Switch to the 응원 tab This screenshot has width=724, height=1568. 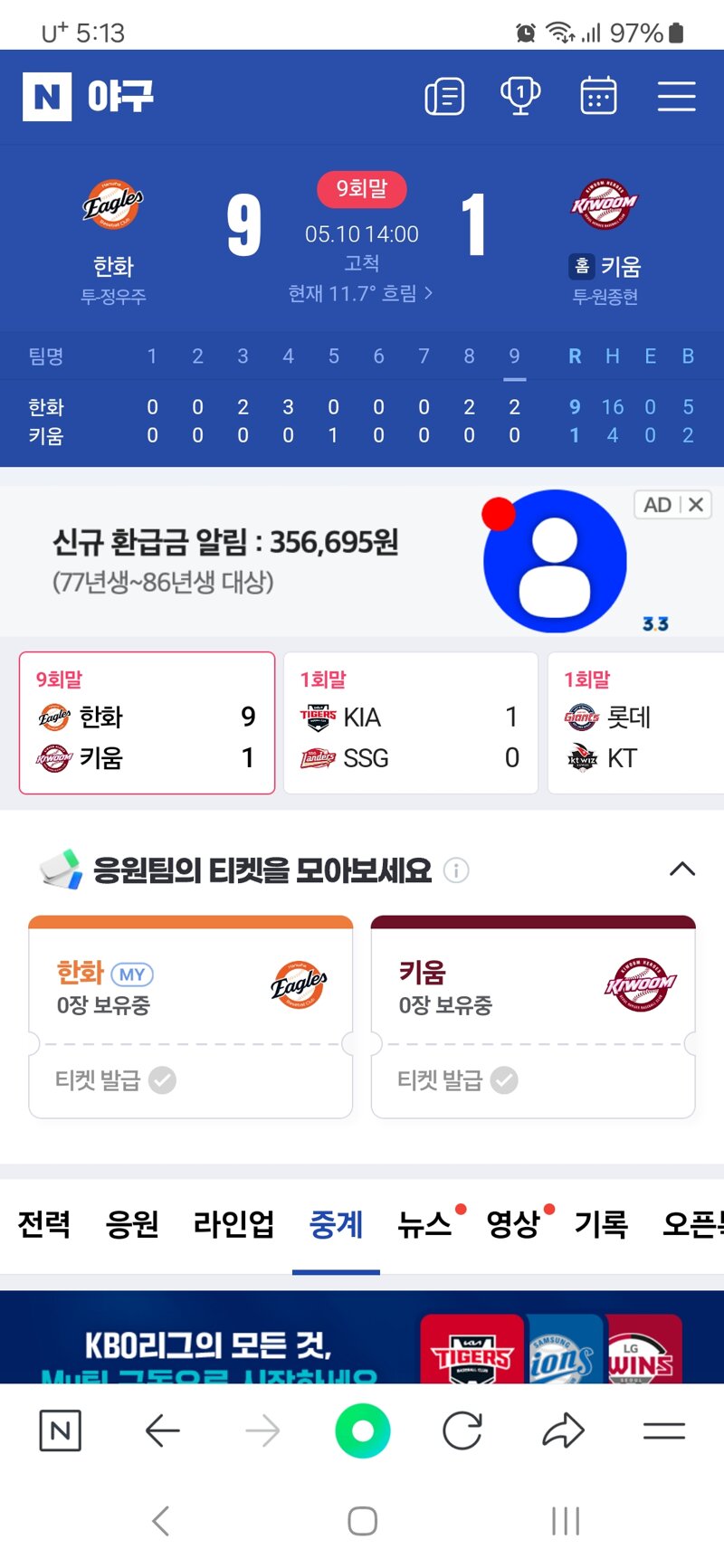(x=132, y=1224)
